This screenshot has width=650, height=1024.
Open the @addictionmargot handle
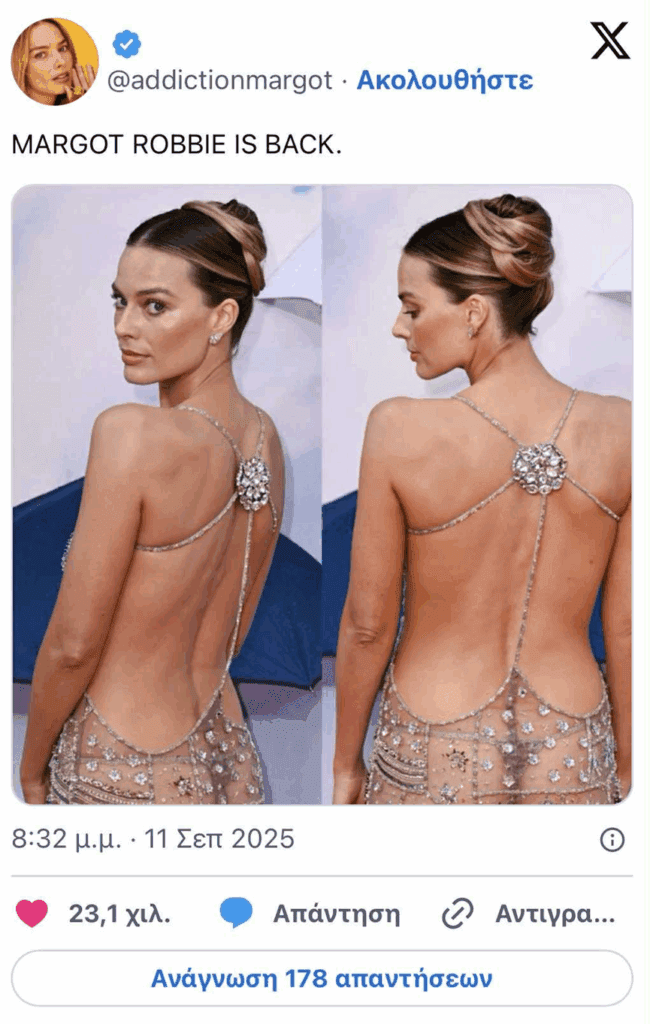[x=219, y=80]
